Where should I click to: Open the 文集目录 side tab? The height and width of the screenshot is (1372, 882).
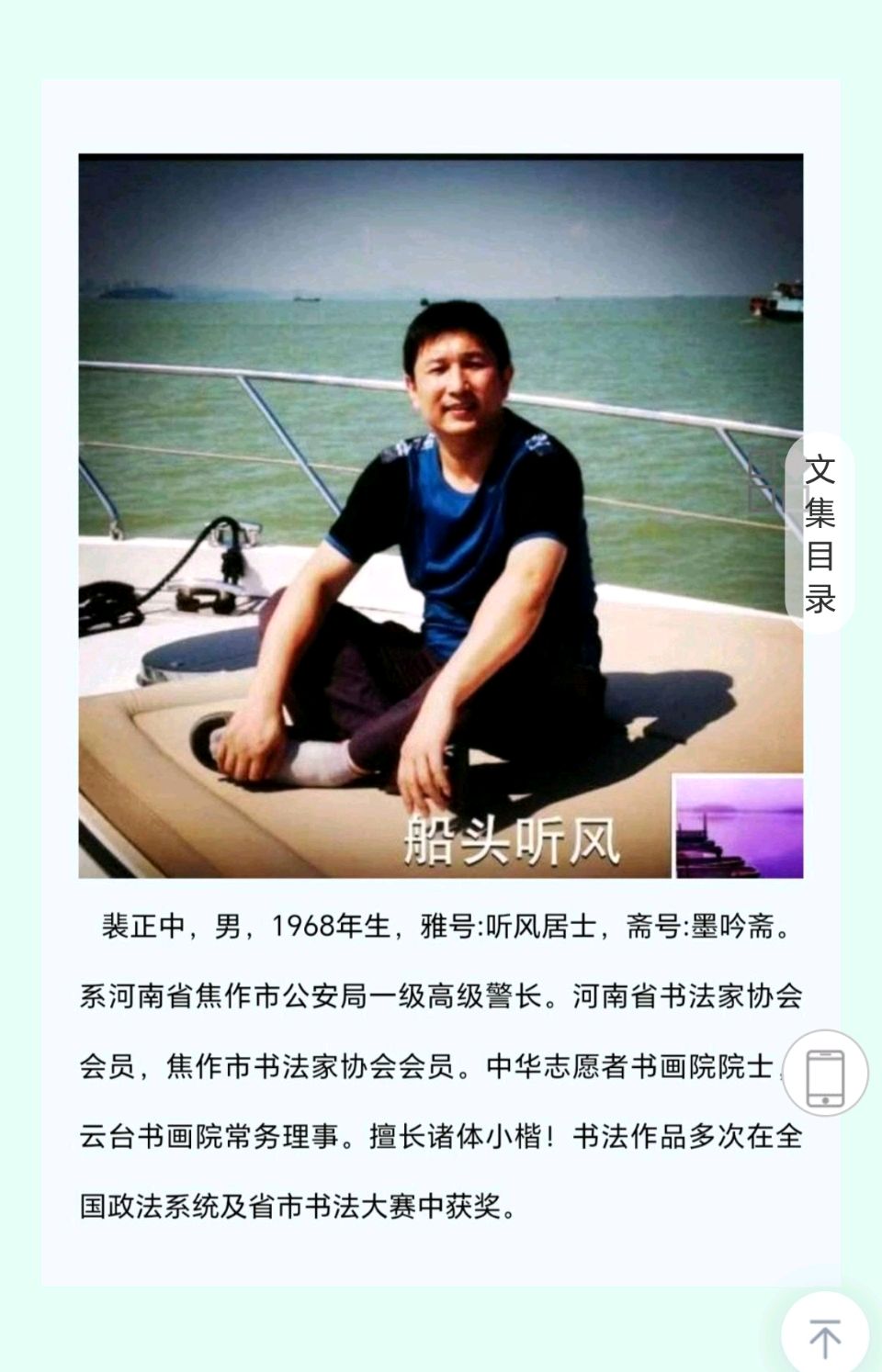coord(820,533)
